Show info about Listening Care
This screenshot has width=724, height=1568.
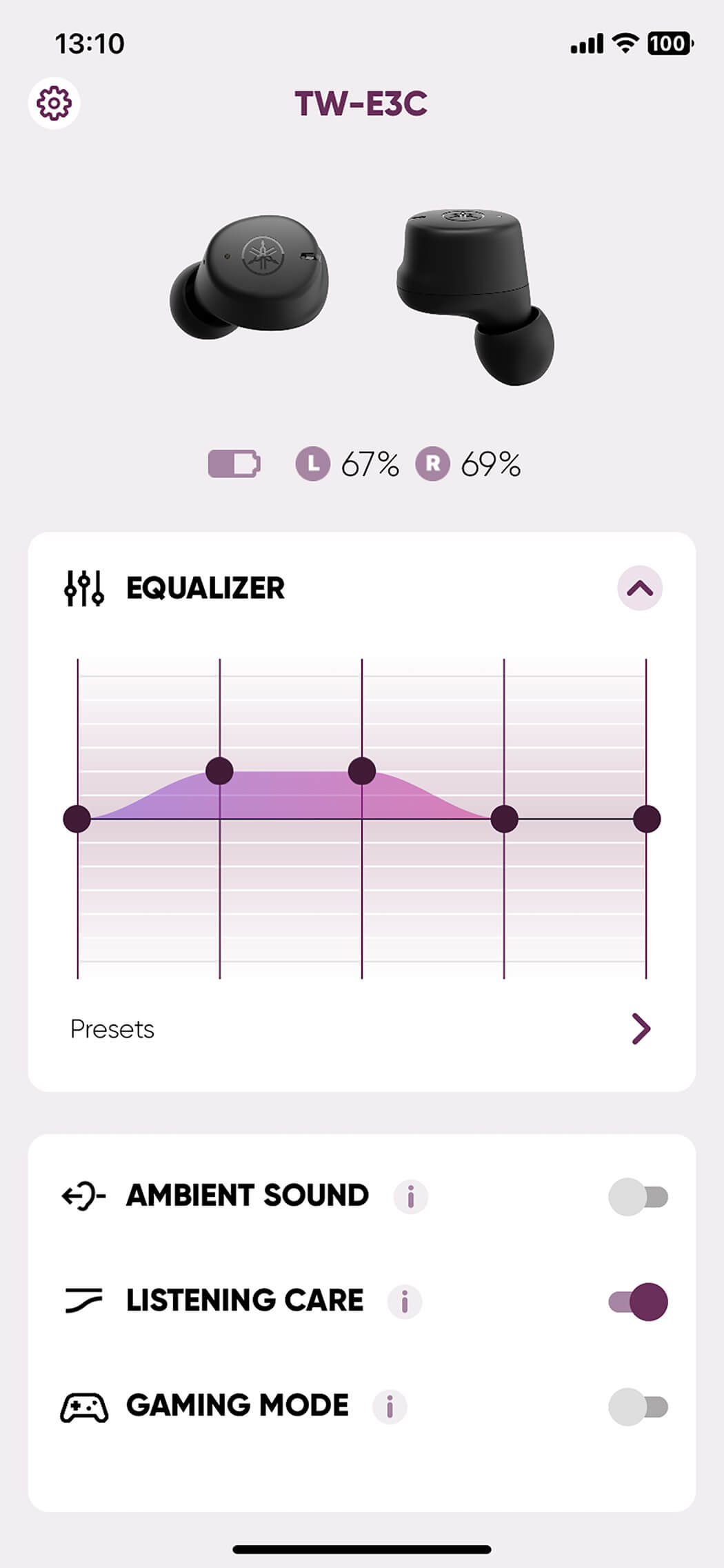(405, 1302)
